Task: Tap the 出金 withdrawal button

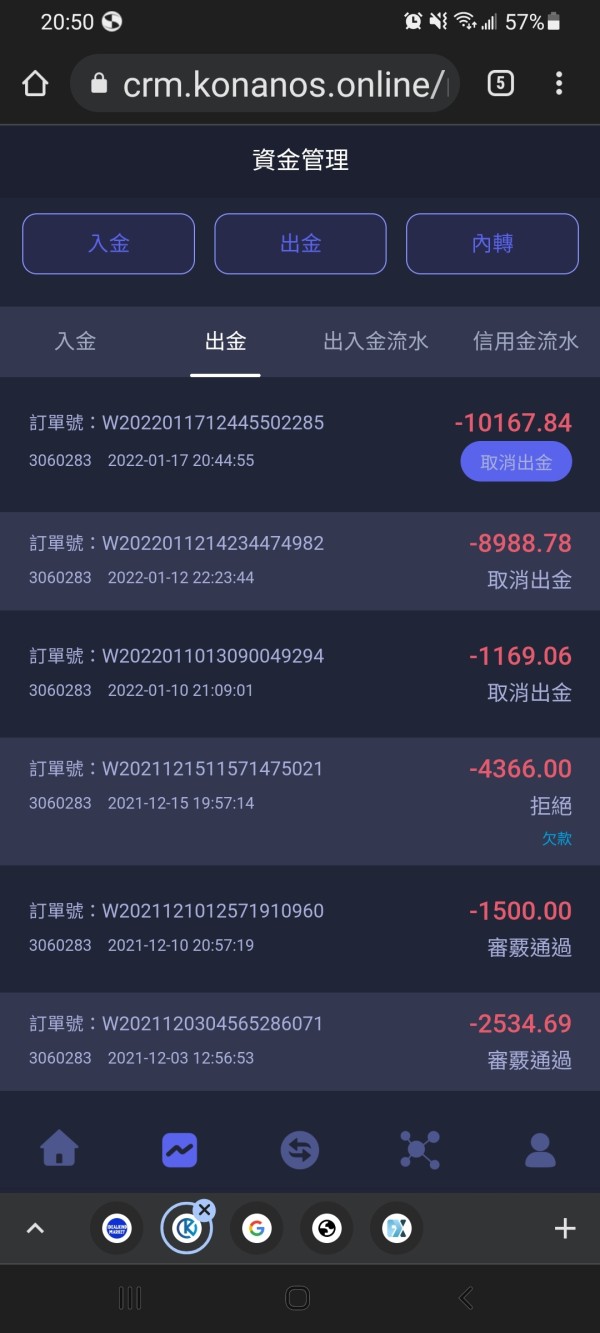Action: click(300, 243)
